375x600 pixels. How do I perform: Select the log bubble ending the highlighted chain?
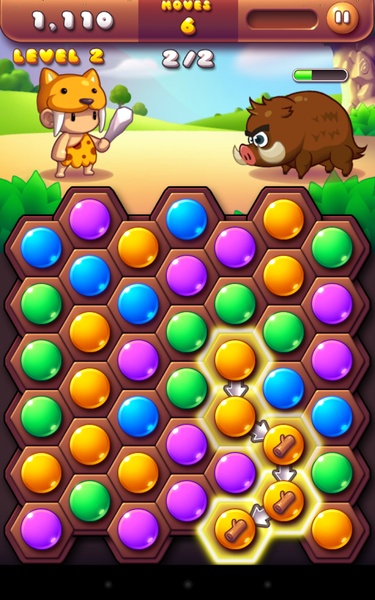tap(235, 529)
